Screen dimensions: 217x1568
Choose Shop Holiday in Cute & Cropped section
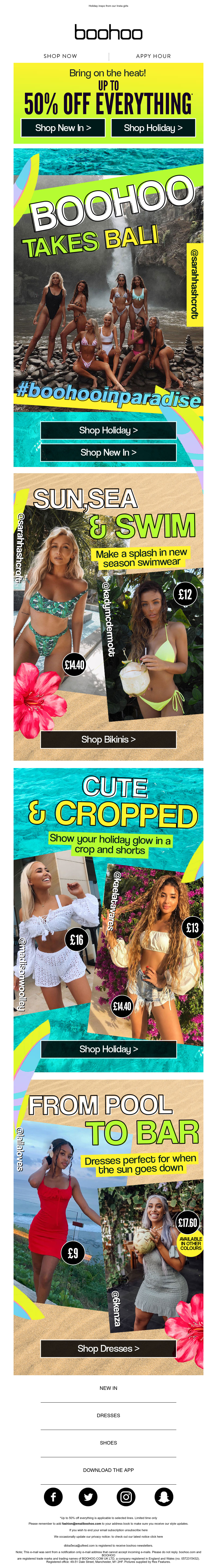coord(108,1049)
